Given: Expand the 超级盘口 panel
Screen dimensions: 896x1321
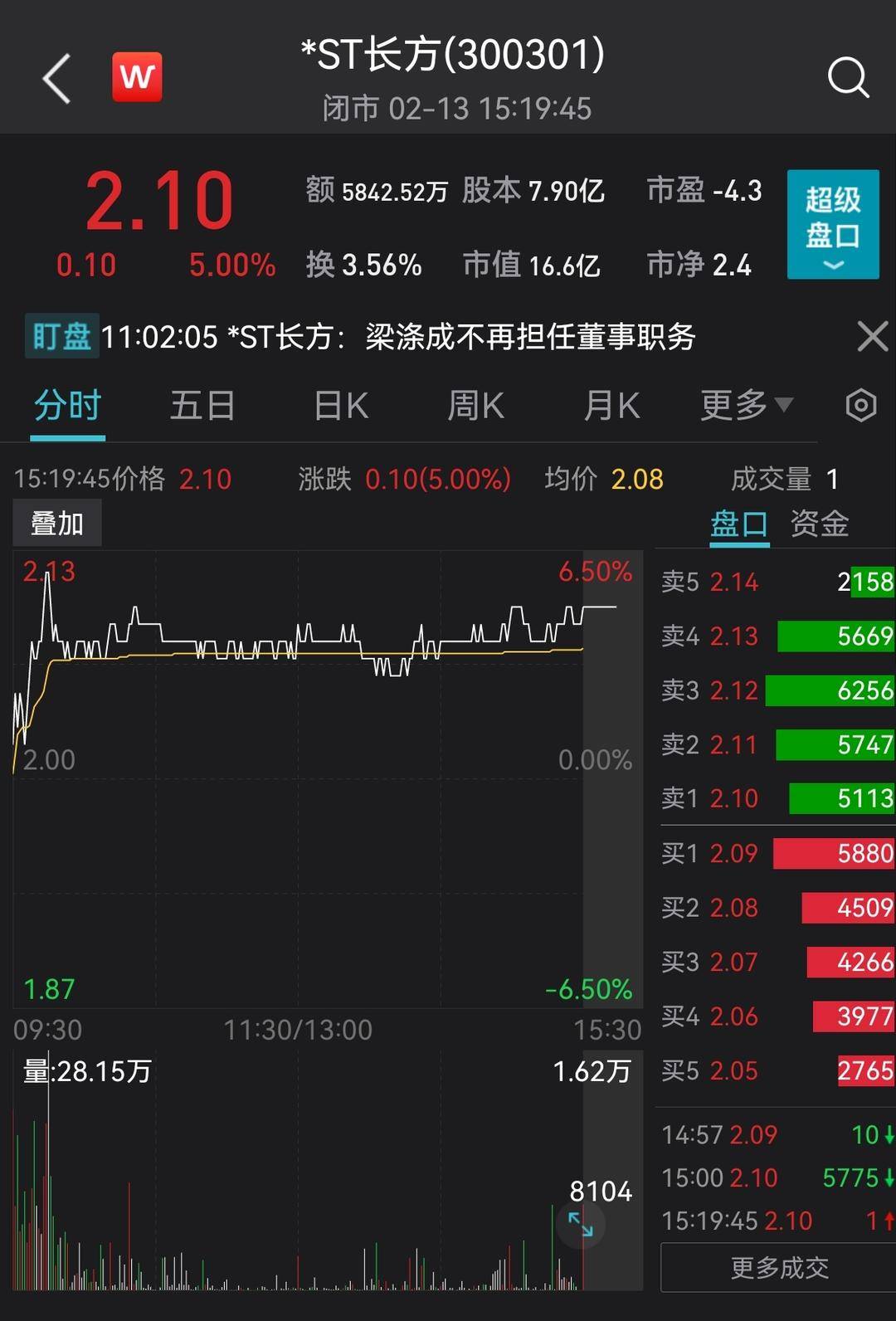Looking at the screenshot, I should [832, 224].
